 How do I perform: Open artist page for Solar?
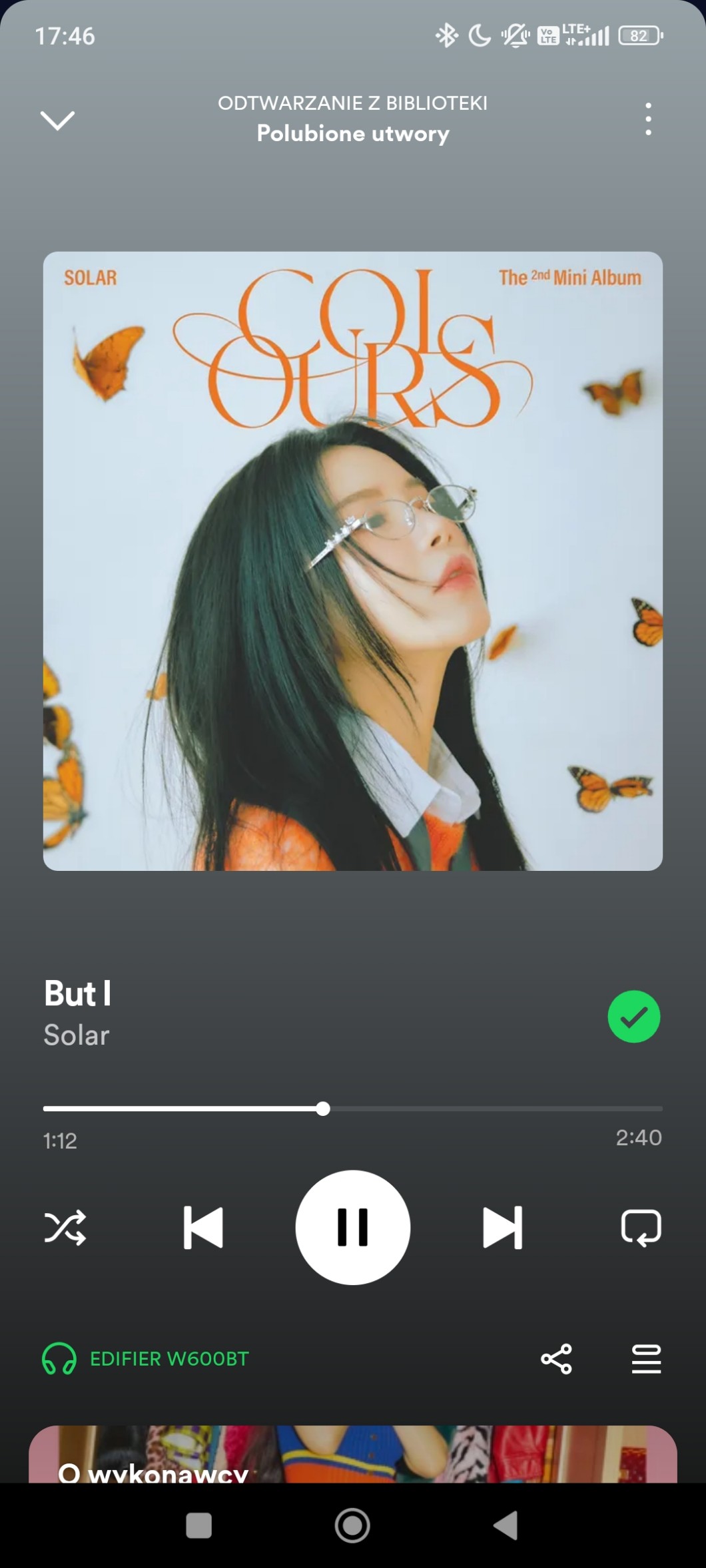pos(77,1035)
